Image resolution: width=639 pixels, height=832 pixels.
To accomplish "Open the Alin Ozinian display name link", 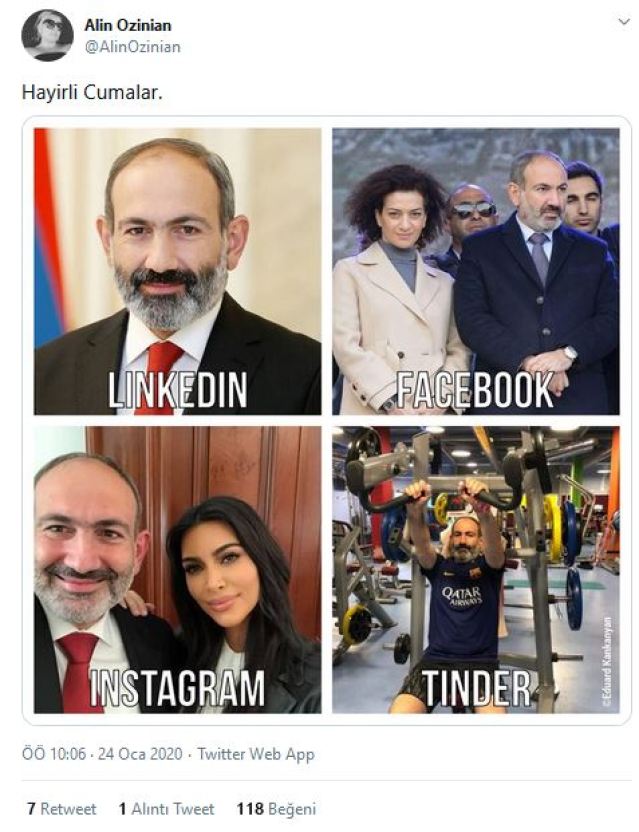I will (128, 25).
